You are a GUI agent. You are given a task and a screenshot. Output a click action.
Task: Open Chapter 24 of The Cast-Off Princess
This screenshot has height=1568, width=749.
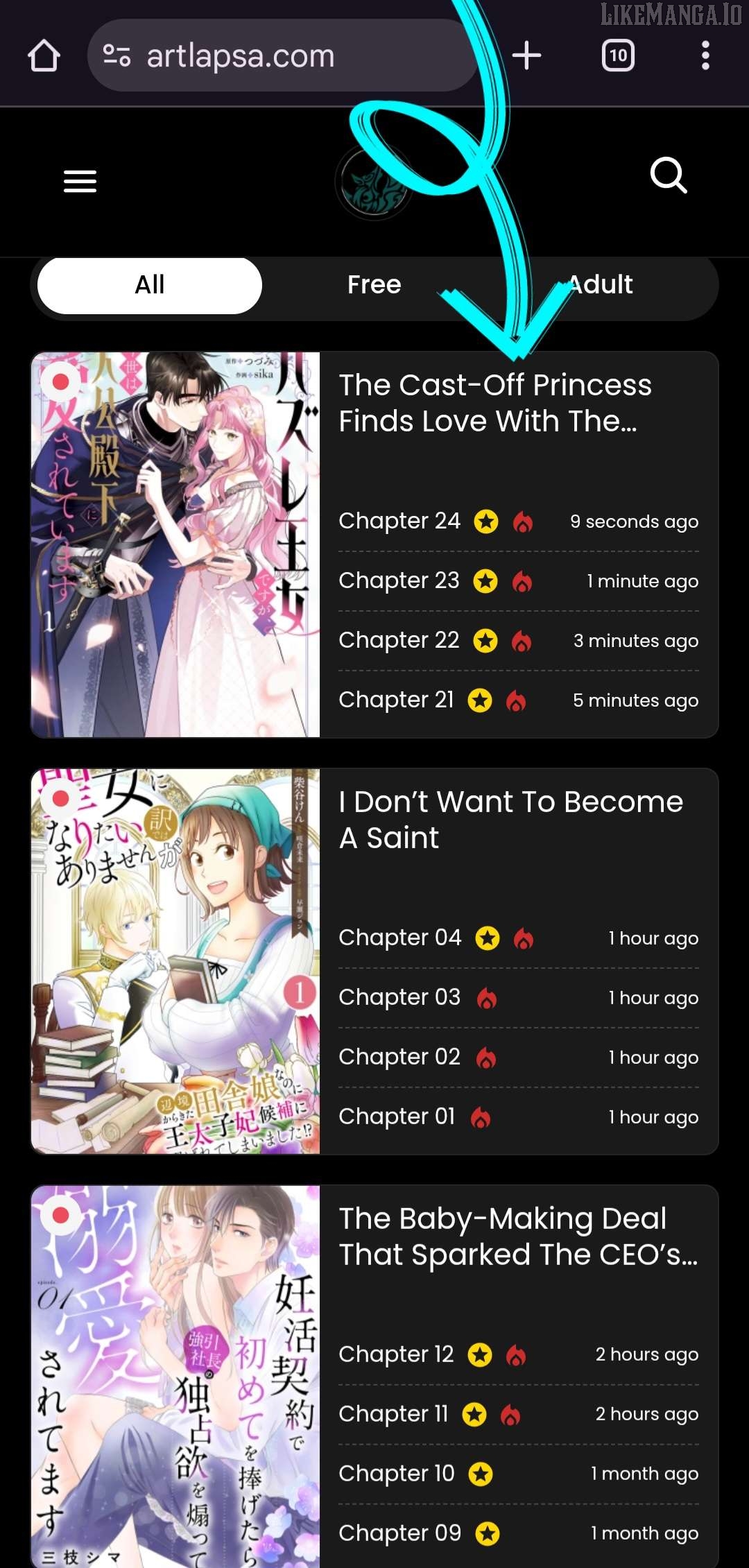coord(399,521)
